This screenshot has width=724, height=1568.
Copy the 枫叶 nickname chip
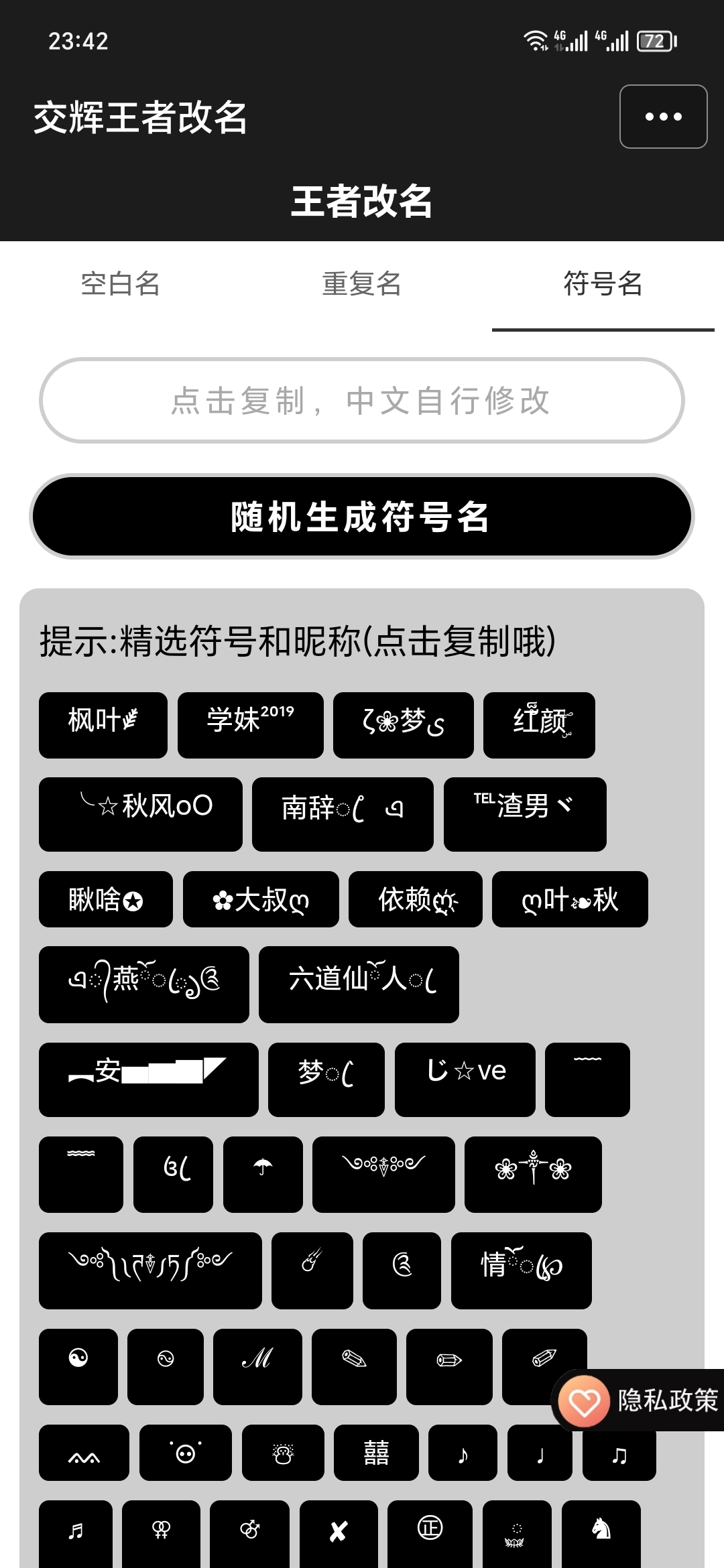(x=103, y=725)
